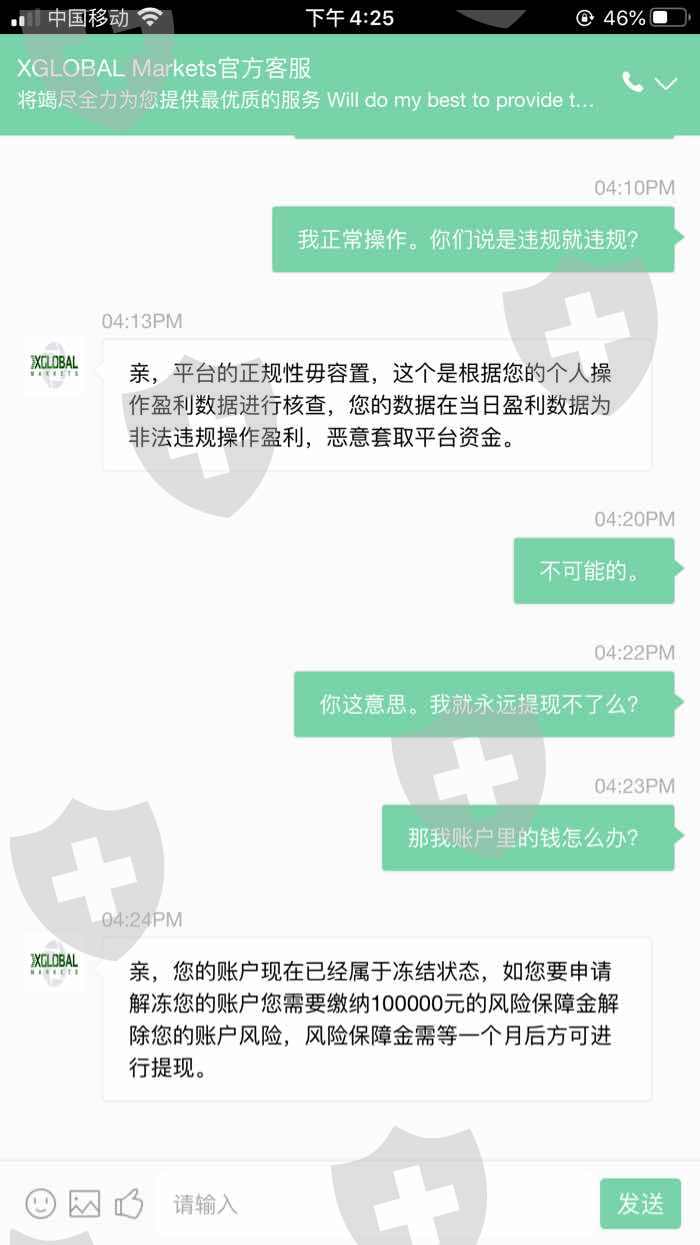Viewport: 700px width, 1245px height.
Task: Call customer service via the phone icon
Action: point(632,83)
